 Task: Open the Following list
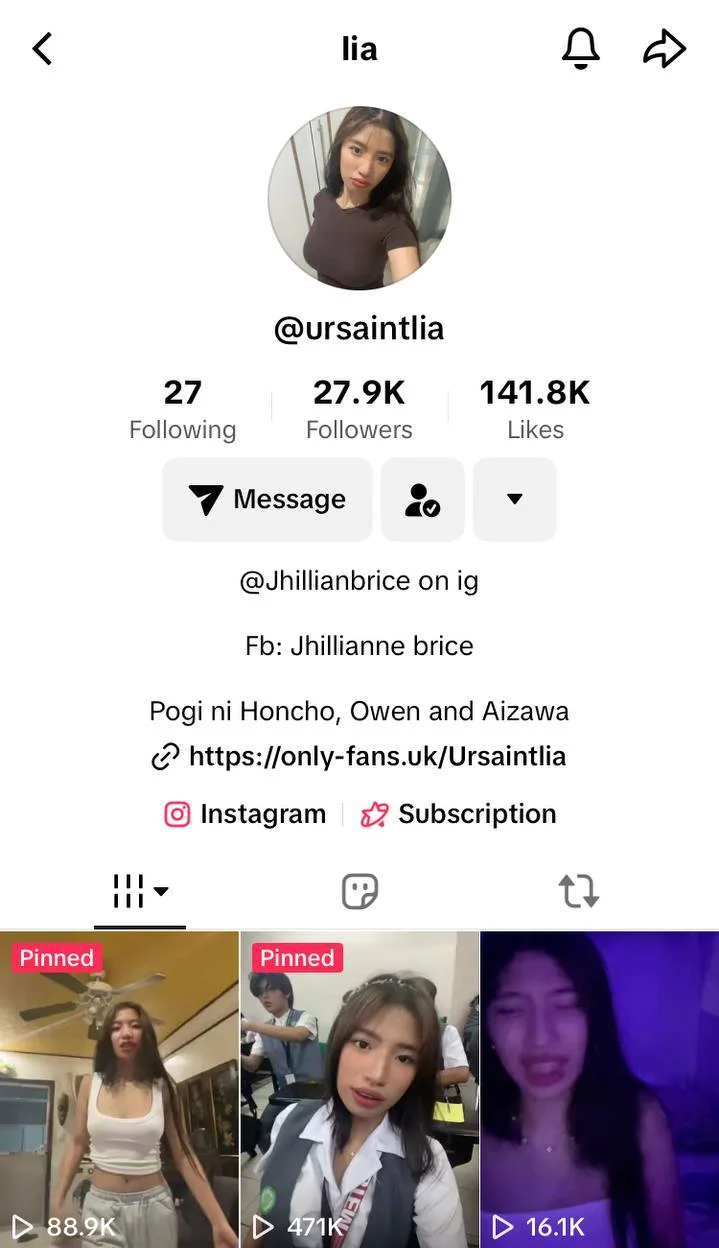click(182, 409)
